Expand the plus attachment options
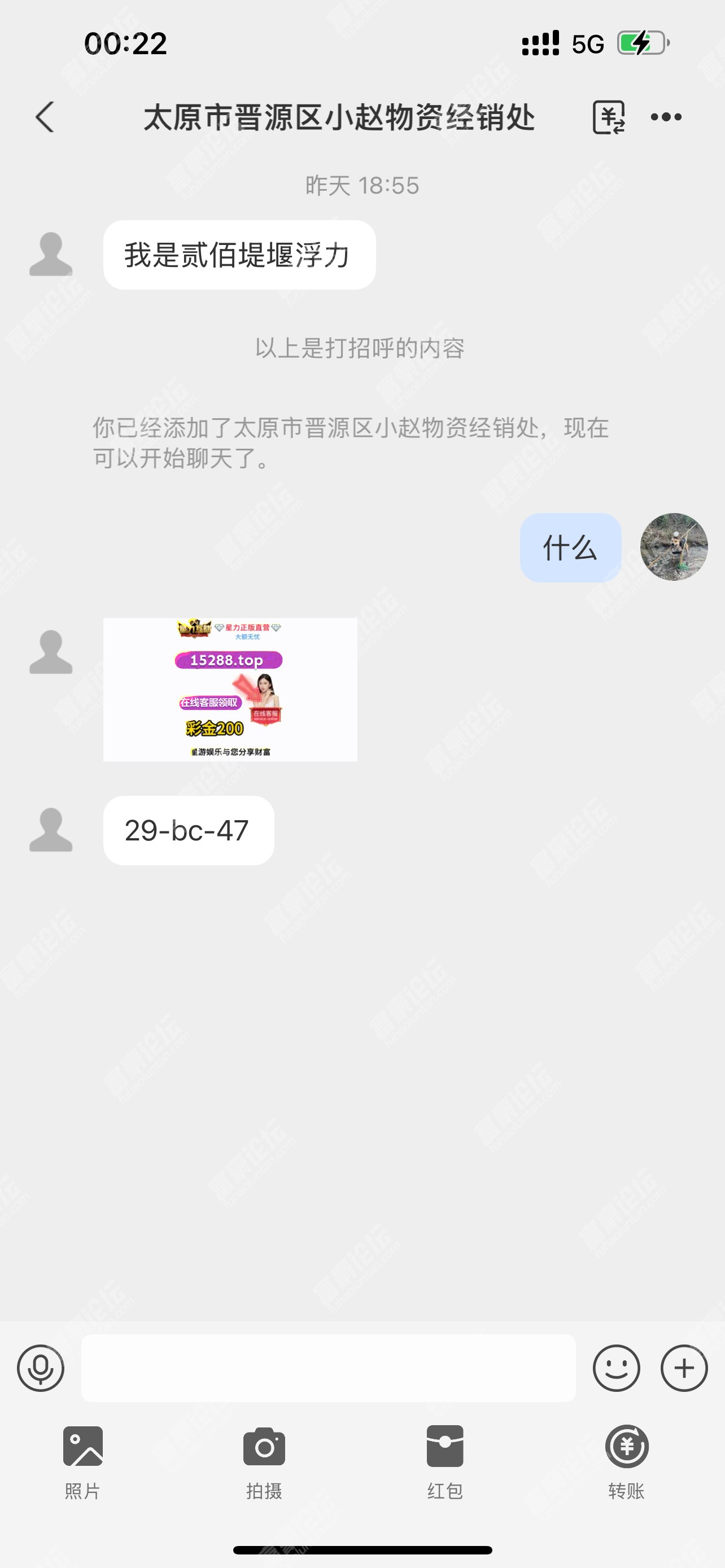 684,1368
